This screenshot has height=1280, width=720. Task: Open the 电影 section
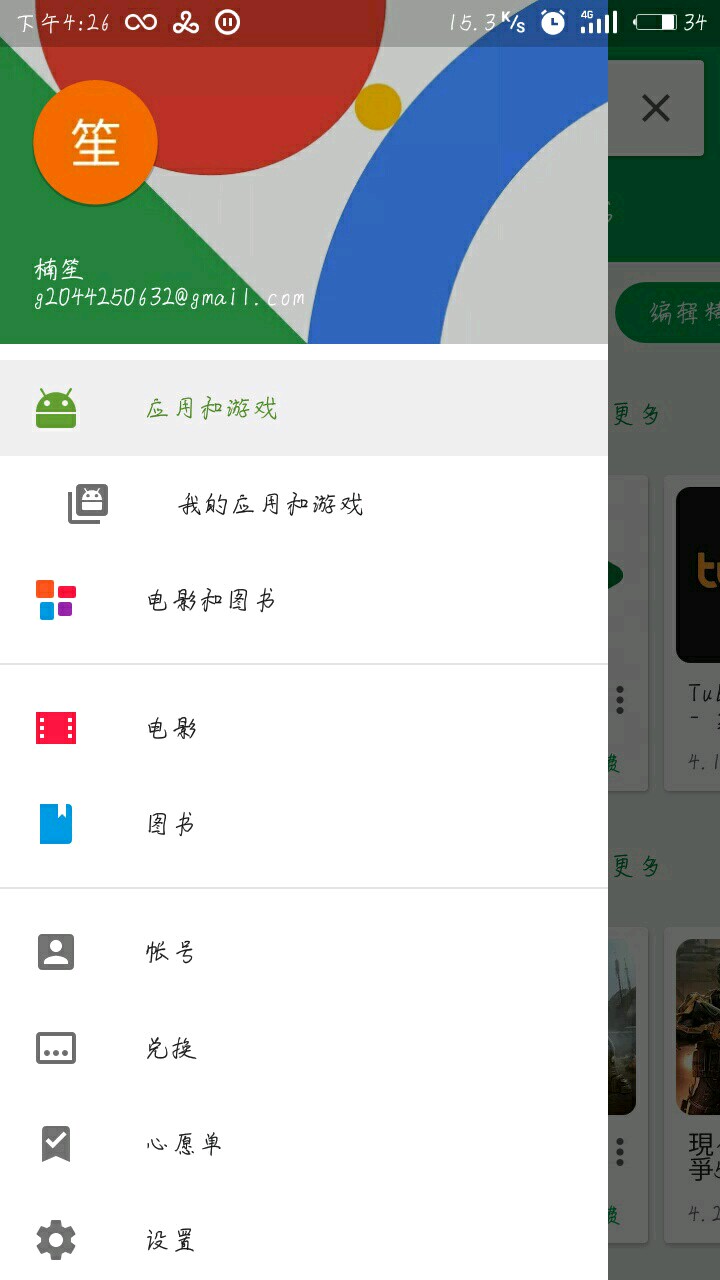(304, 728)
